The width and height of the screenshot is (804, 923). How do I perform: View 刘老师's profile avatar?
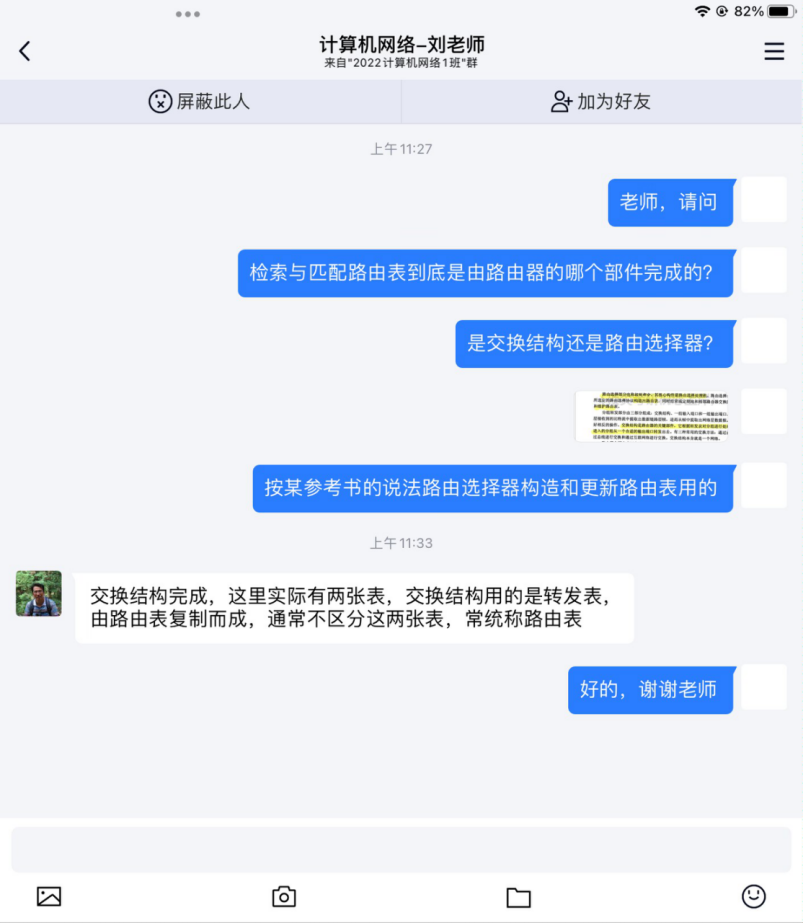pyautogui.click(x=39, y=594)
